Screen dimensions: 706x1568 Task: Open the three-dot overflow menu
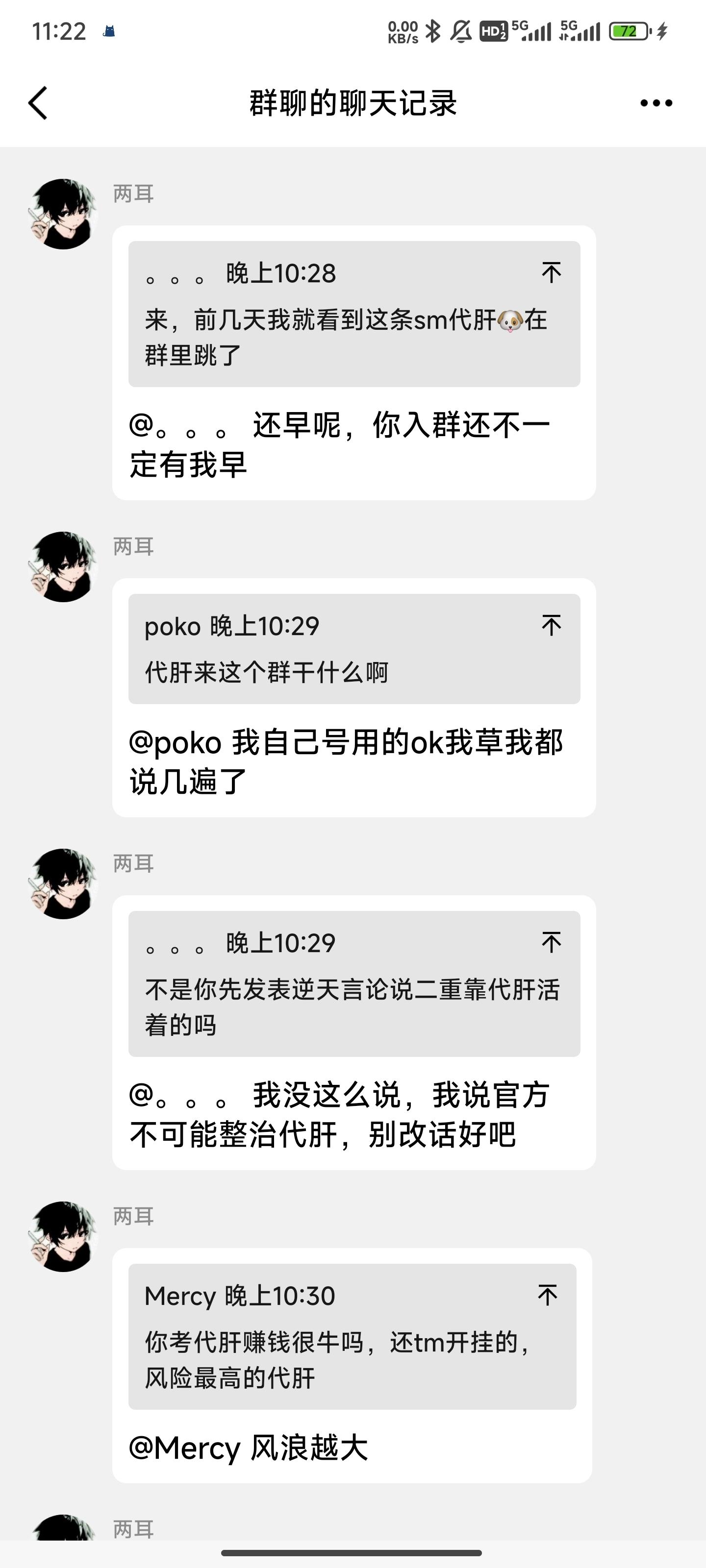656,103
